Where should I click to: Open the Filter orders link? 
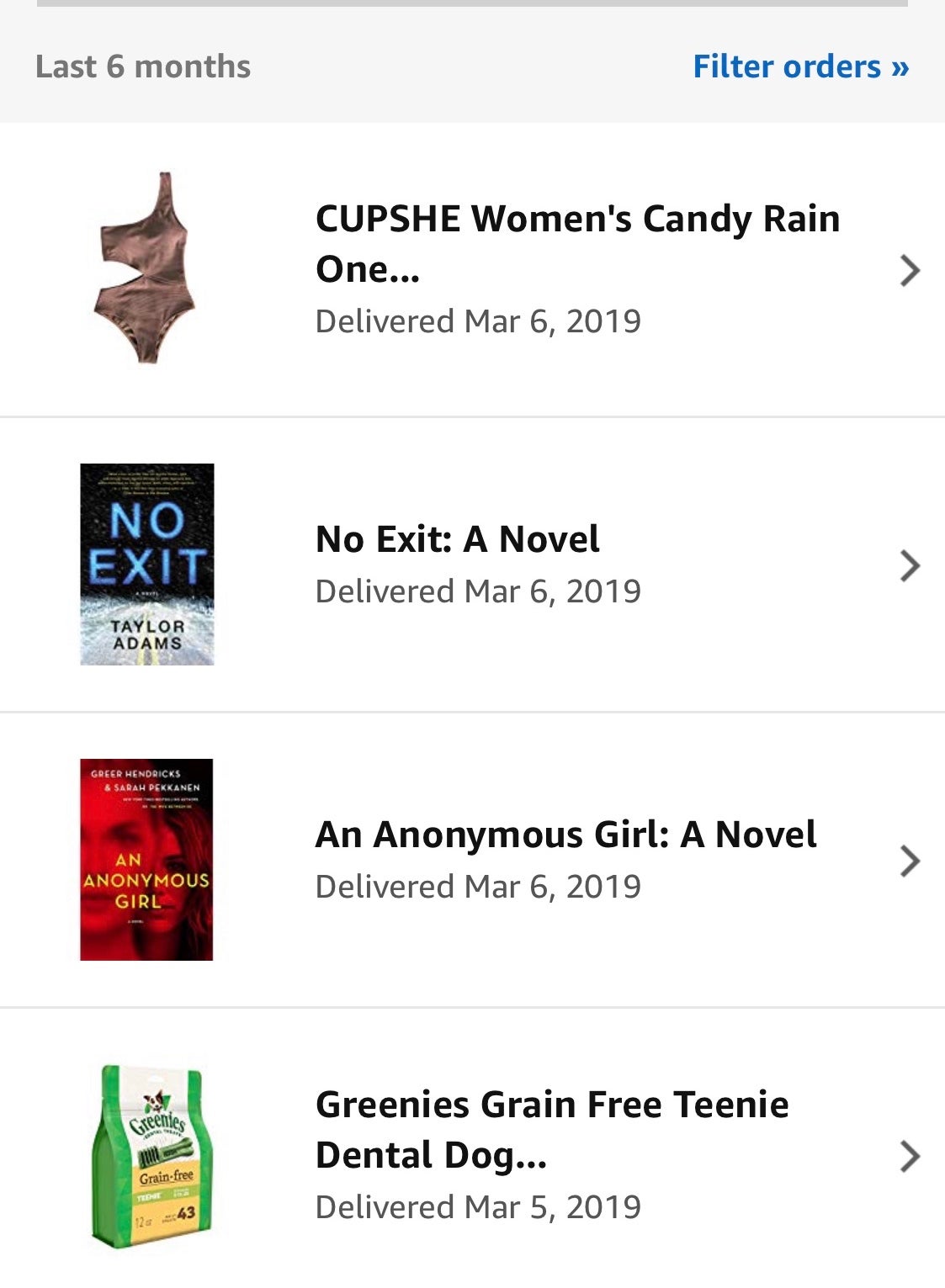tap(800, 66)
